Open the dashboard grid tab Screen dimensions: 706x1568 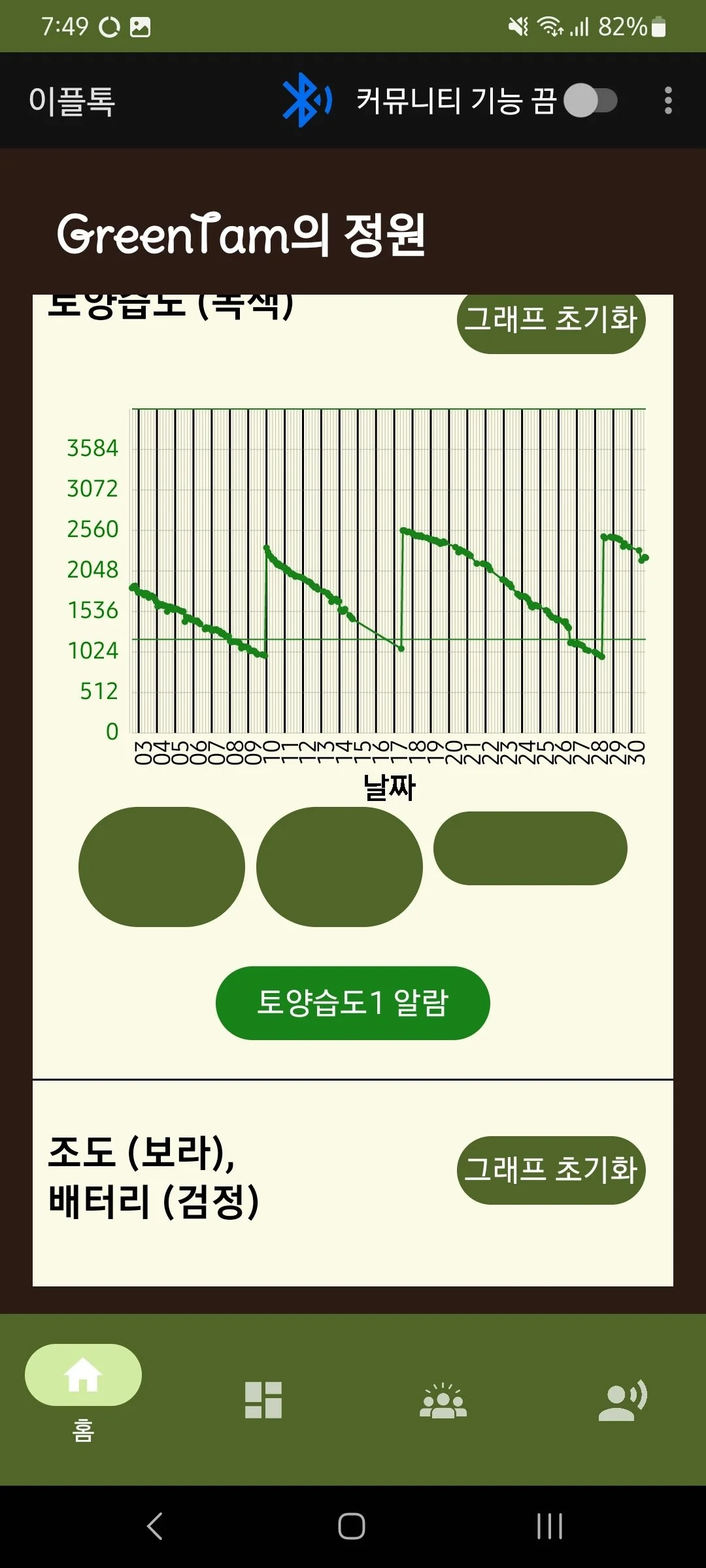tap(263, 1400)
